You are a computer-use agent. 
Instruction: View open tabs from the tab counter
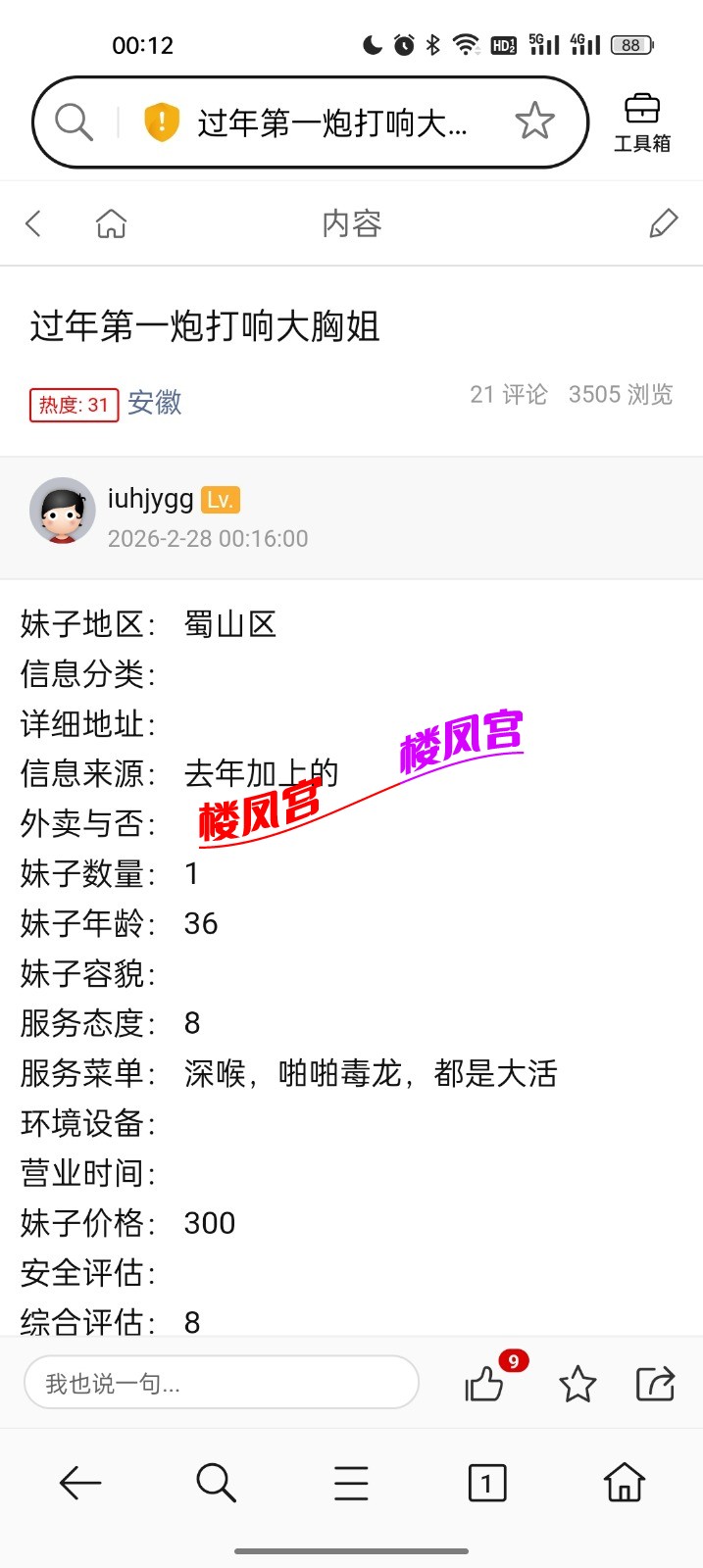coord(487,1484)
